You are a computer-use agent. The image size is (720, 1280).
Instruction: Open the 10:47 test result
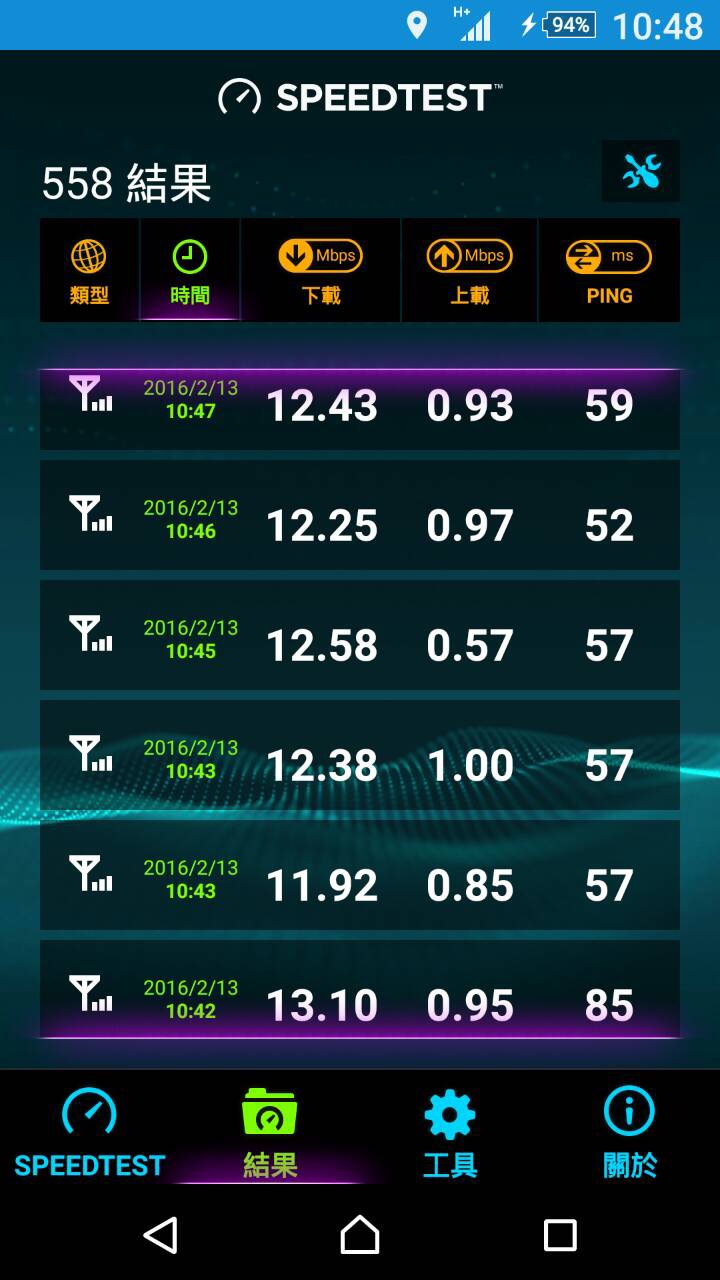[x=360, y=409]
